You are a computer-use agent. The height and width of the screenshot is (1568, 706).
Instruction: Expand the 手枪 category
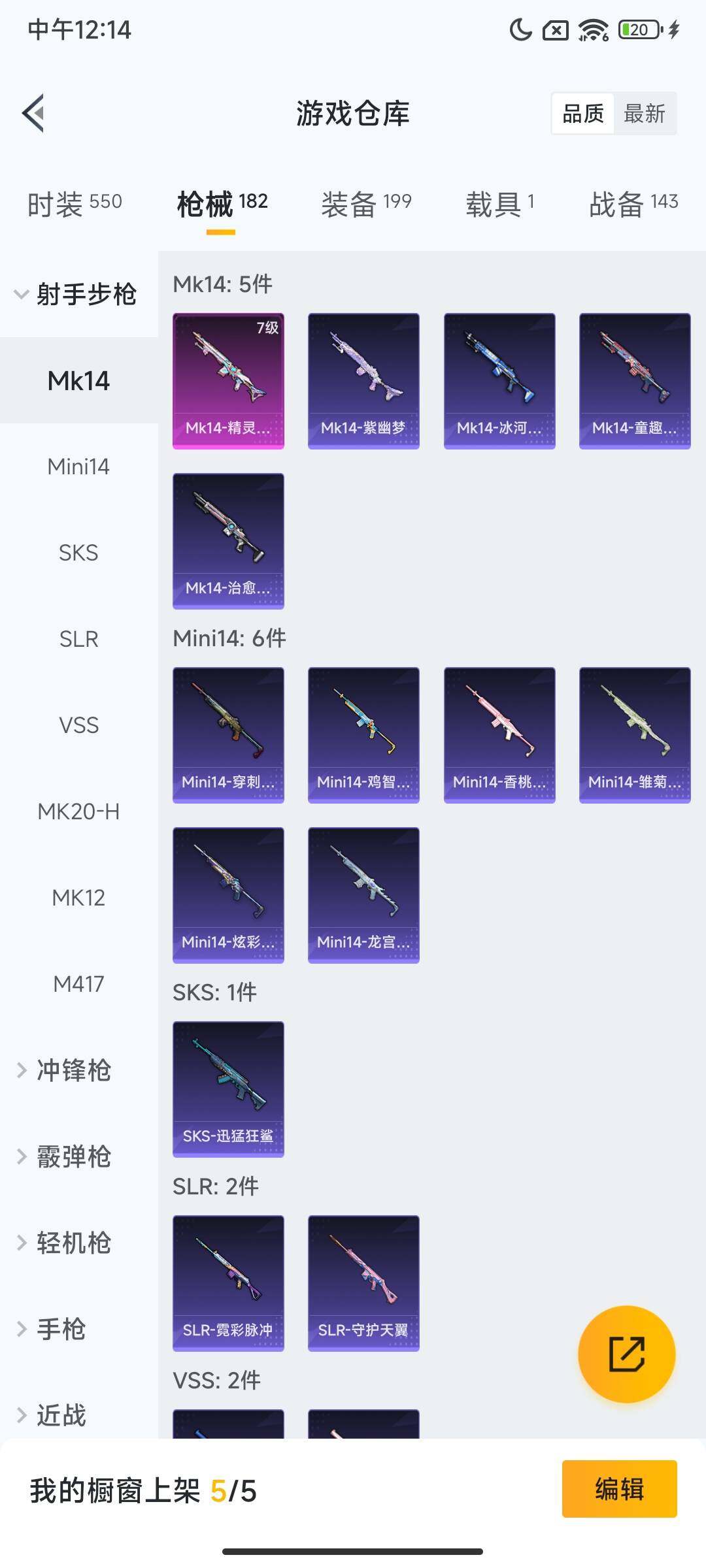(x=63, y=1329)
